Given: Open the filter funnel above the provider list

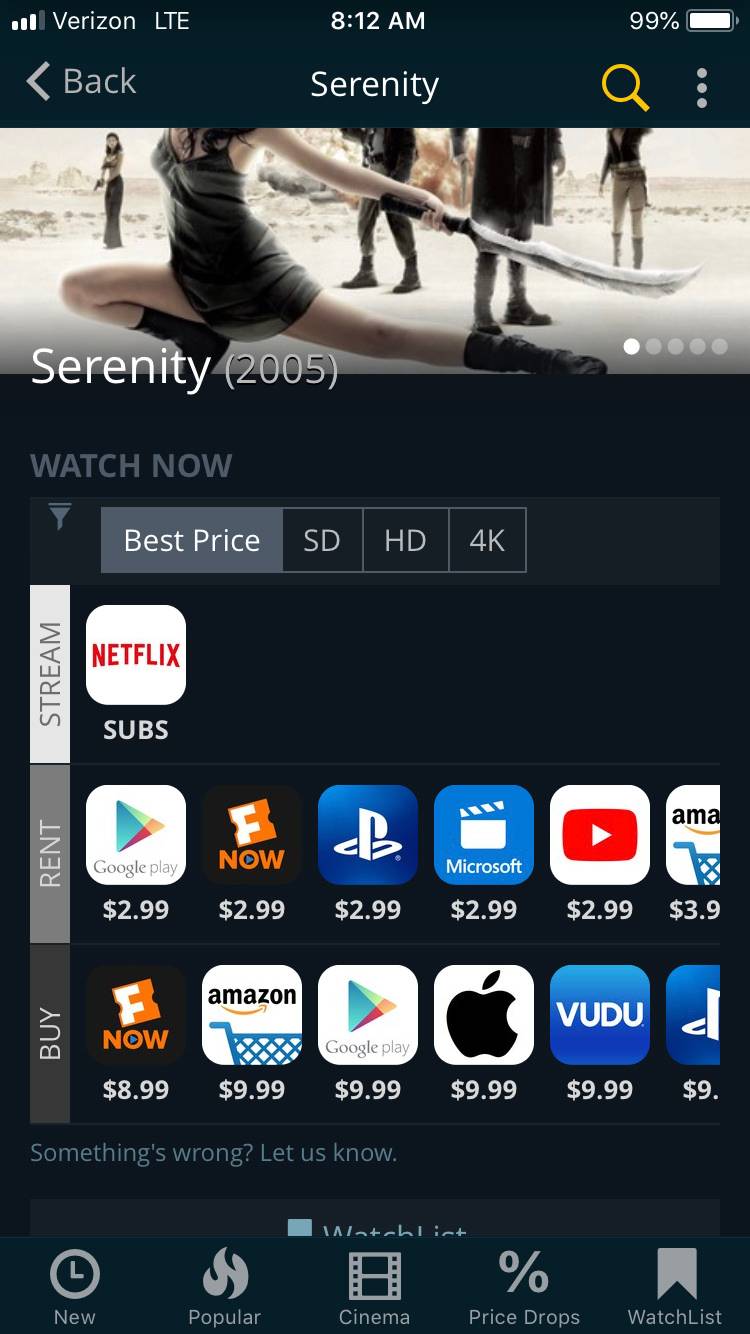Looking at the screenshot, I should pyautogui.click(x=60, y=518).
